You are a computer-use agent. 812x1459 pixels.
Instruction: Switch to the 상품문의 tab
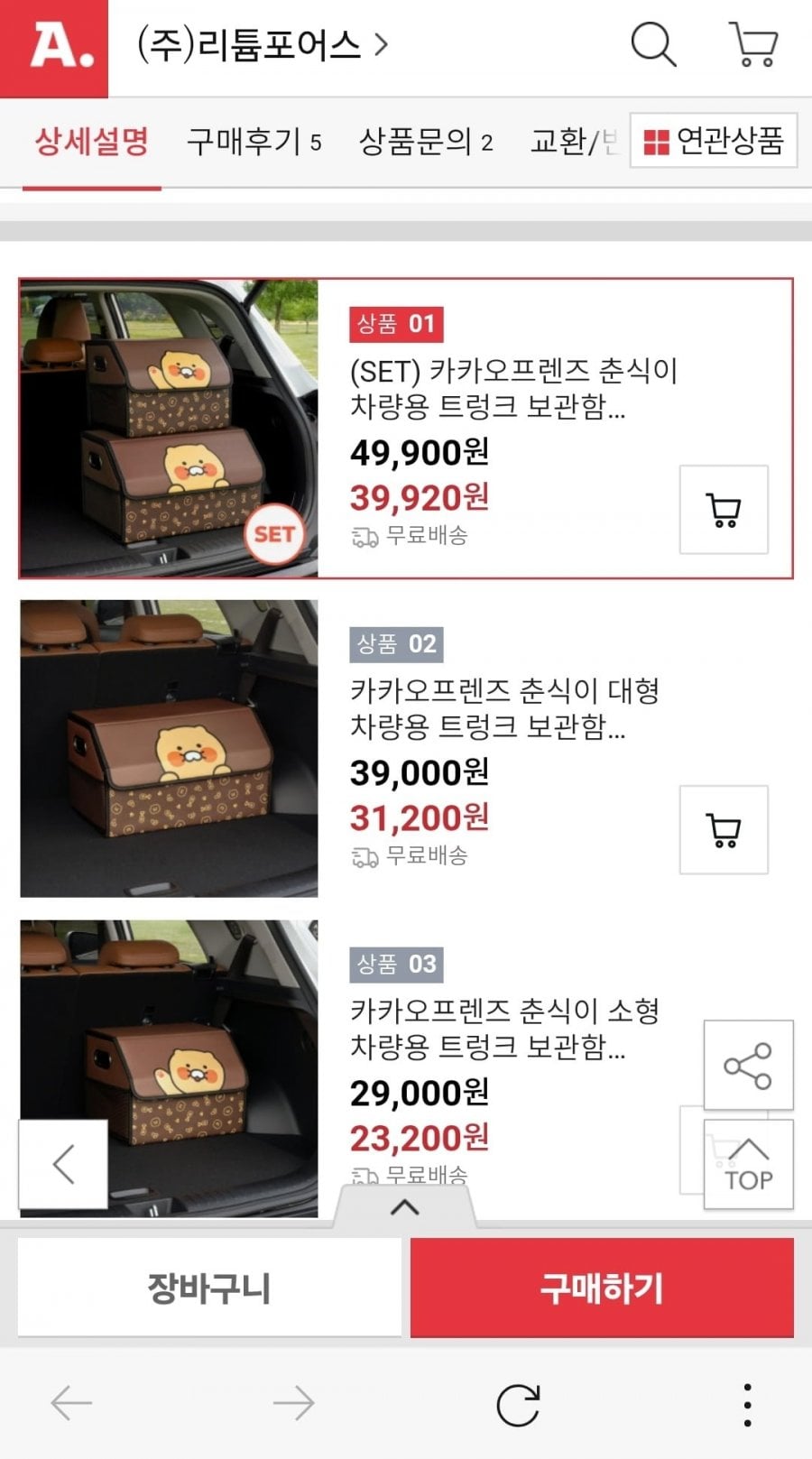pos(425,142)
